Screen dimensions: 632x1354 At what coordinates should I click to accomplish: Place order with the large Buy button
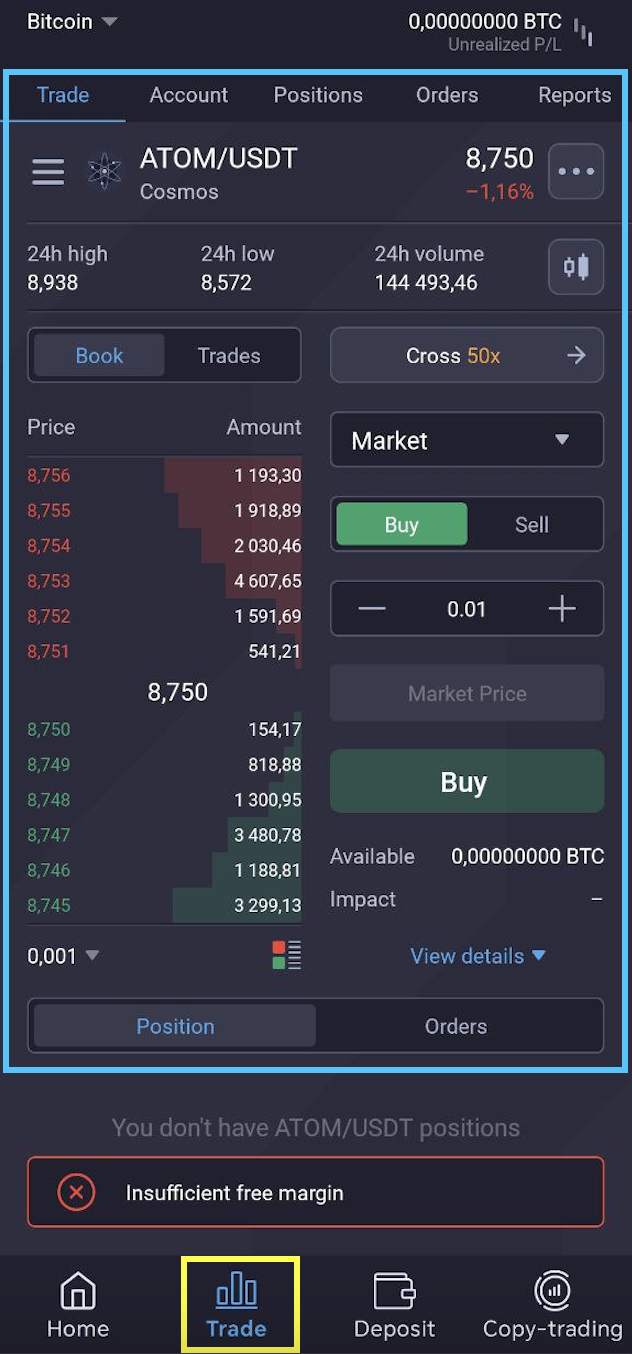[x=467, y=782]
